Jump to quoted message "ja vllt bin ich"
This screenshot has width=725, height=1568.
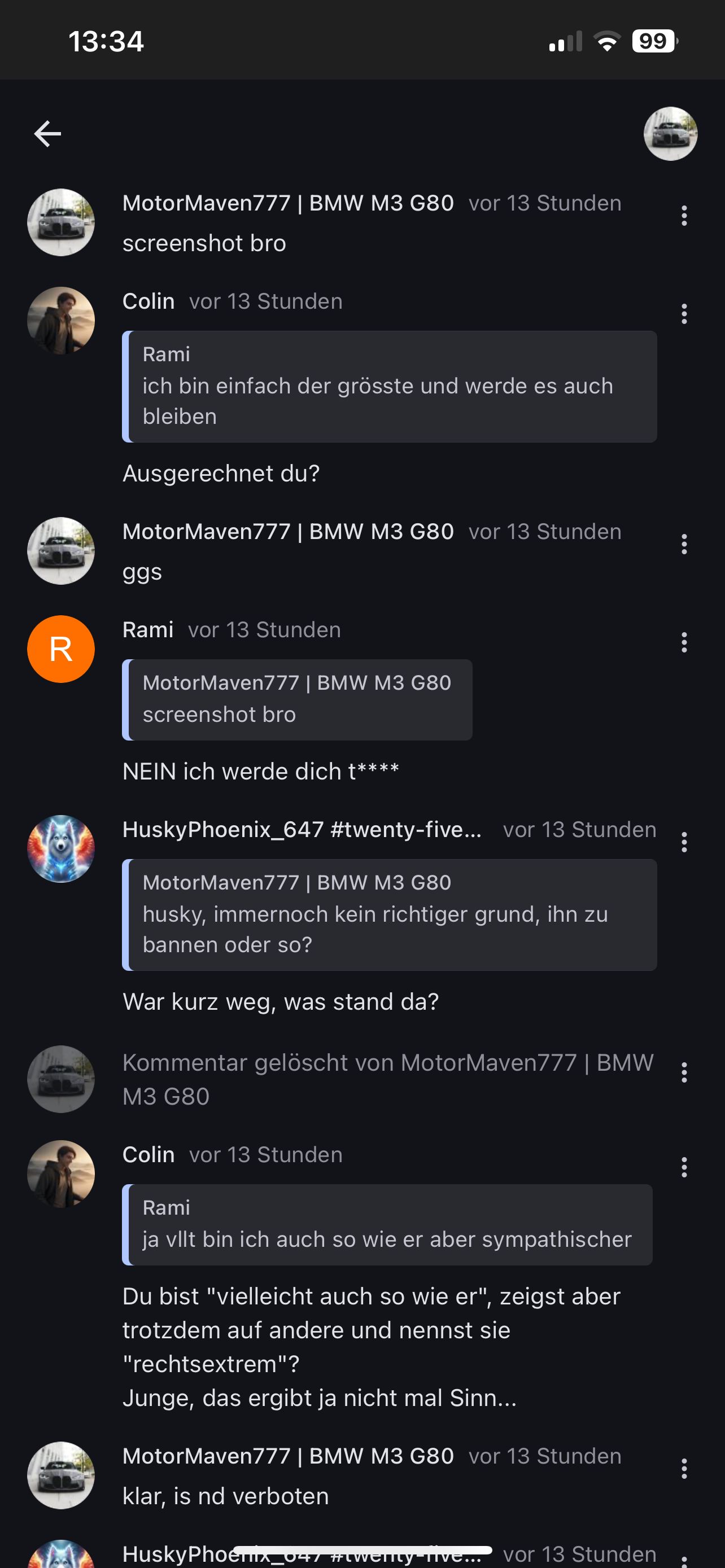pos(387,1225)
